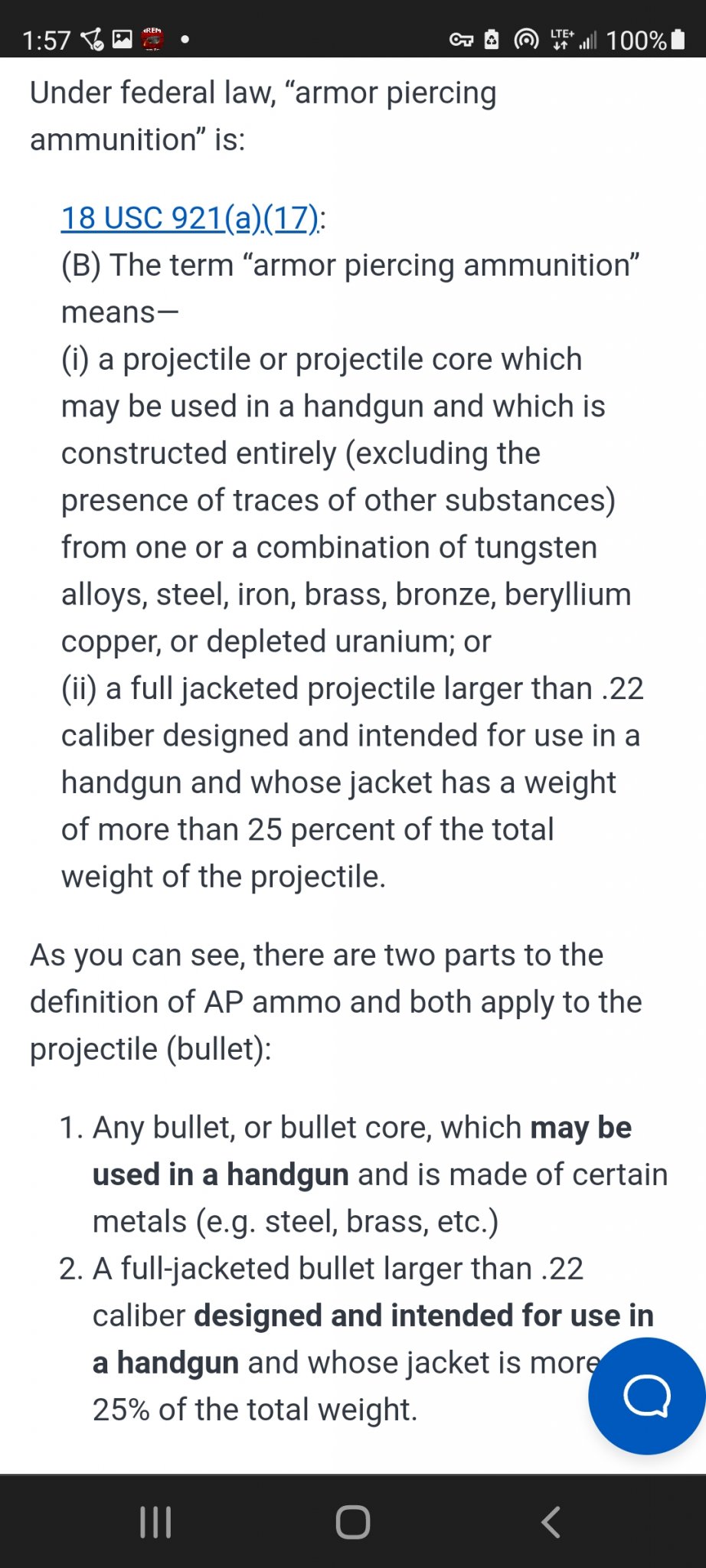Go back with the system back button
The height and width of the screenshot is (1568, 706).
(x=551, y=1522)
